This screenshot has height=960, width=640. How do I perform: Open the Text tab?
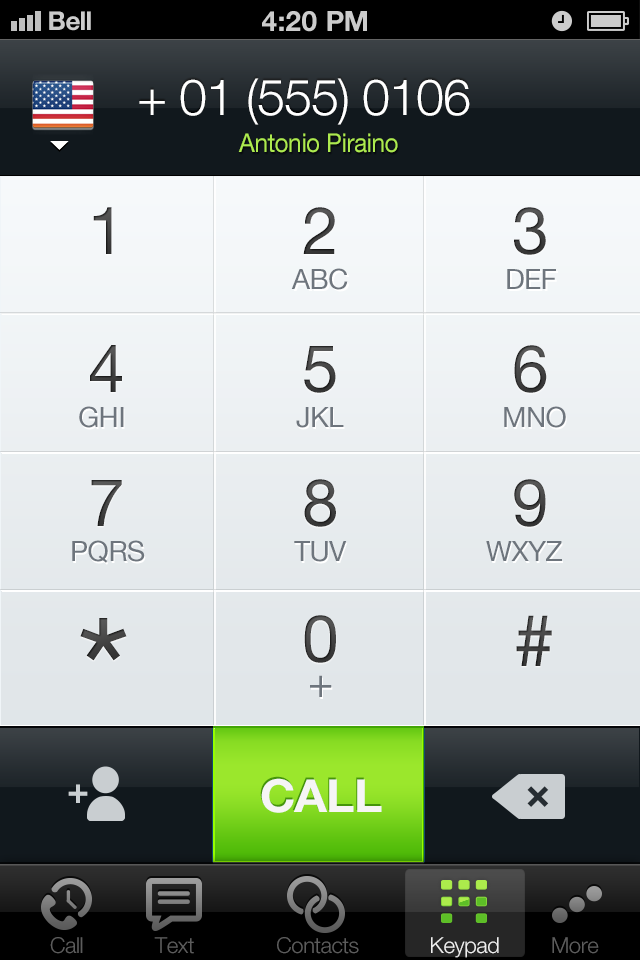(174, 915)
